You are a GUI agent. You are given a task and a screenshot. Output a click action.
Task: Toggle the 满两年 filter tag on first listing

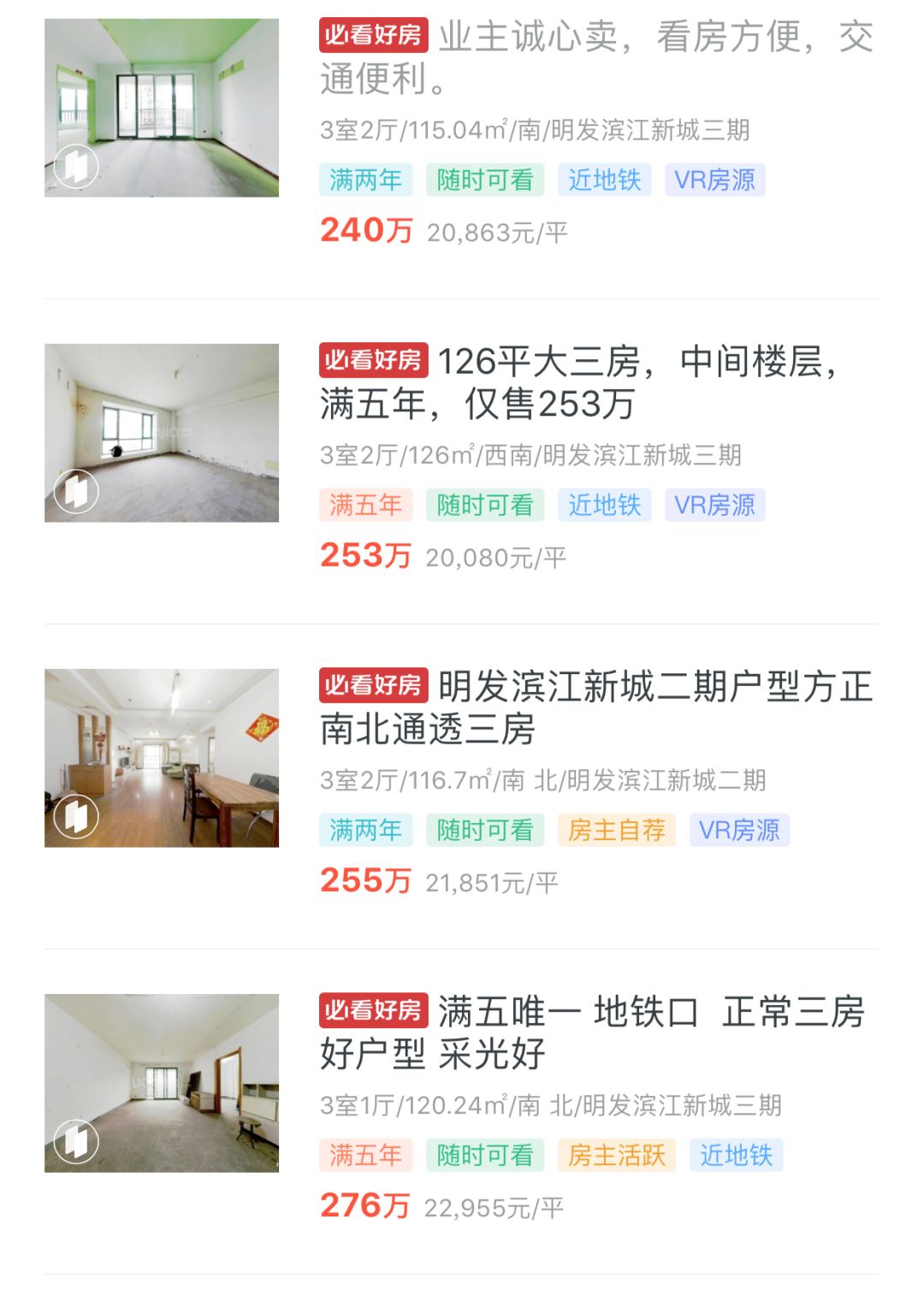pyautogui.click(x=365, y=181)
